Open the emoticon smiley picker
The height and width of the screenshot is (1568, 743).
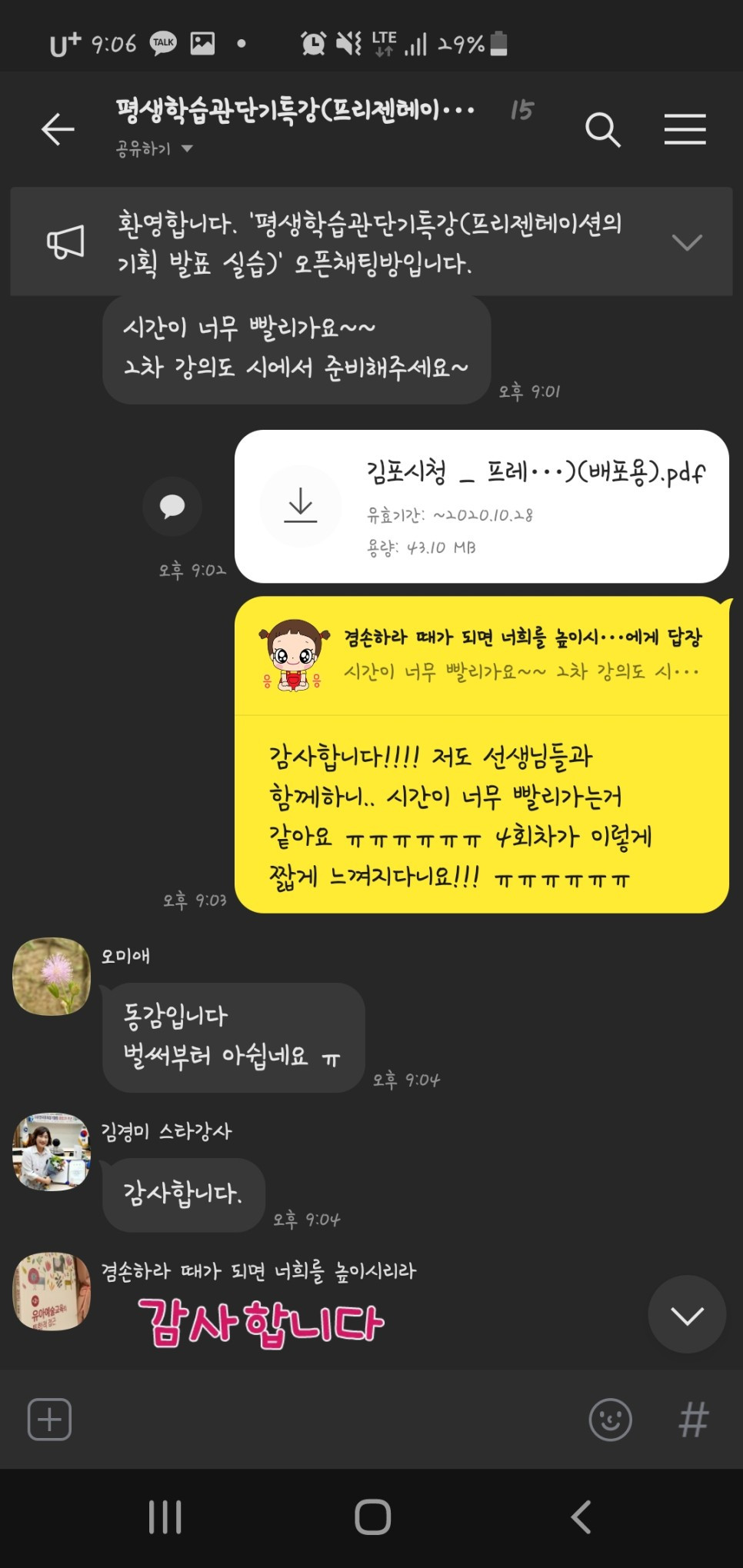coord(610,1420)
